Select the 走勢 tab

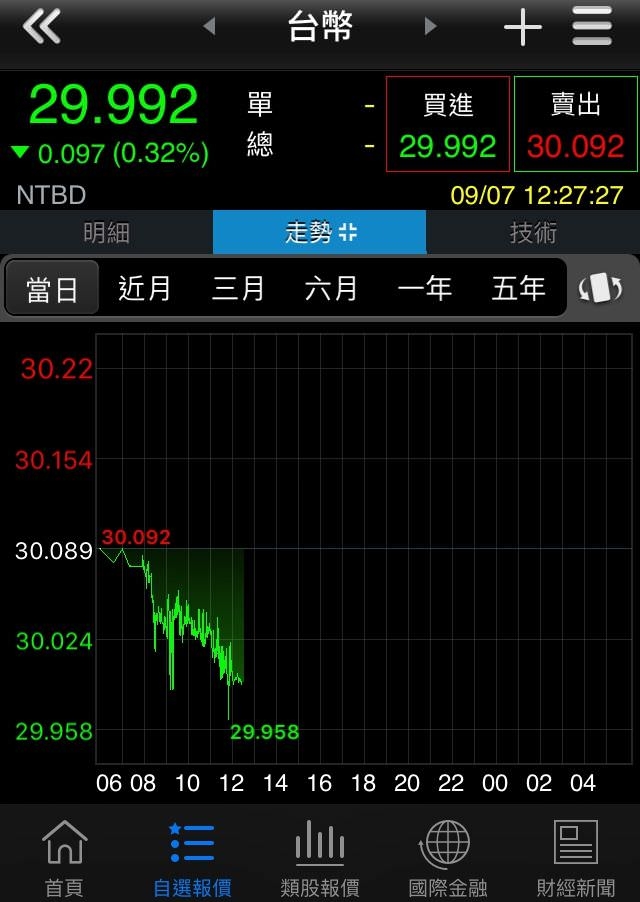(320, 233)
